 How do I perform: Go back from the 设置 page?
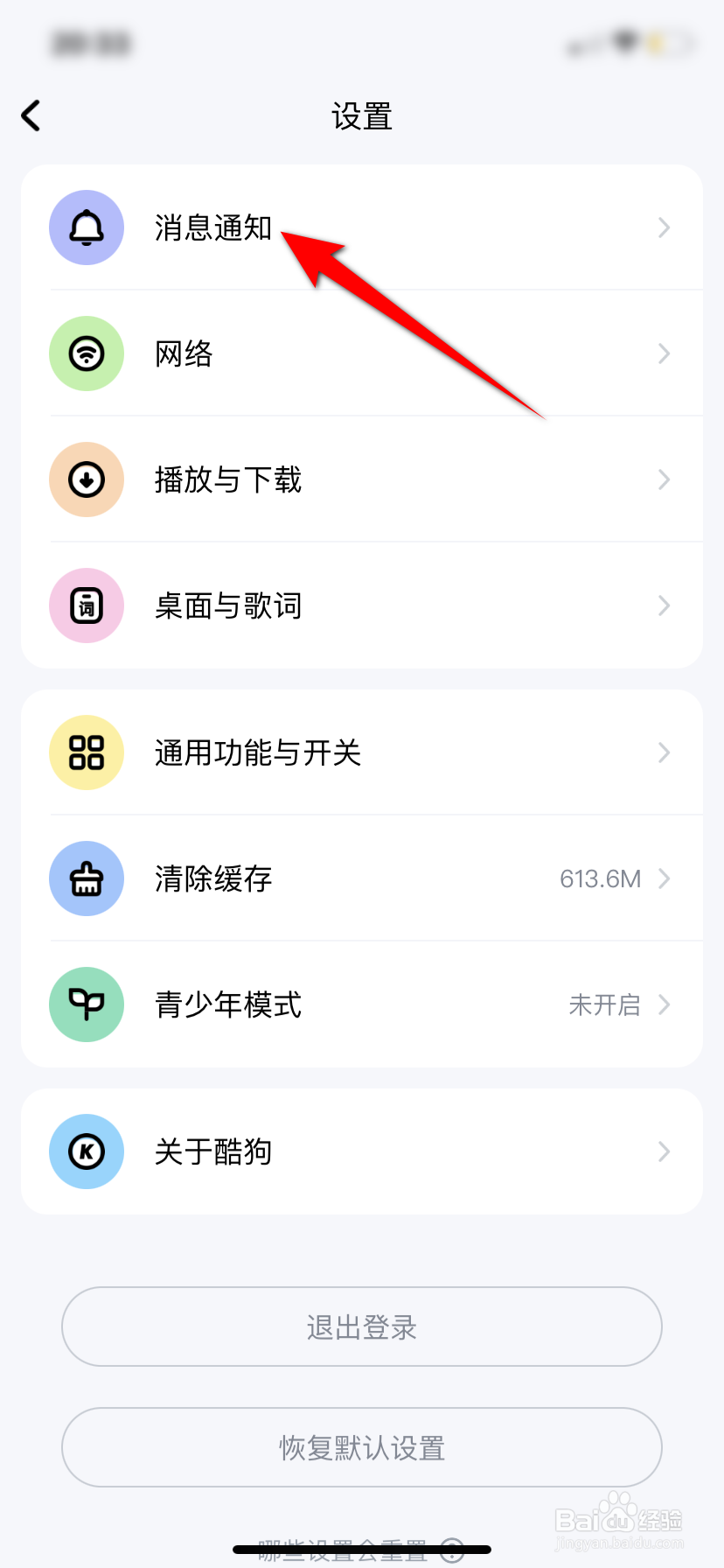point(31,115)
